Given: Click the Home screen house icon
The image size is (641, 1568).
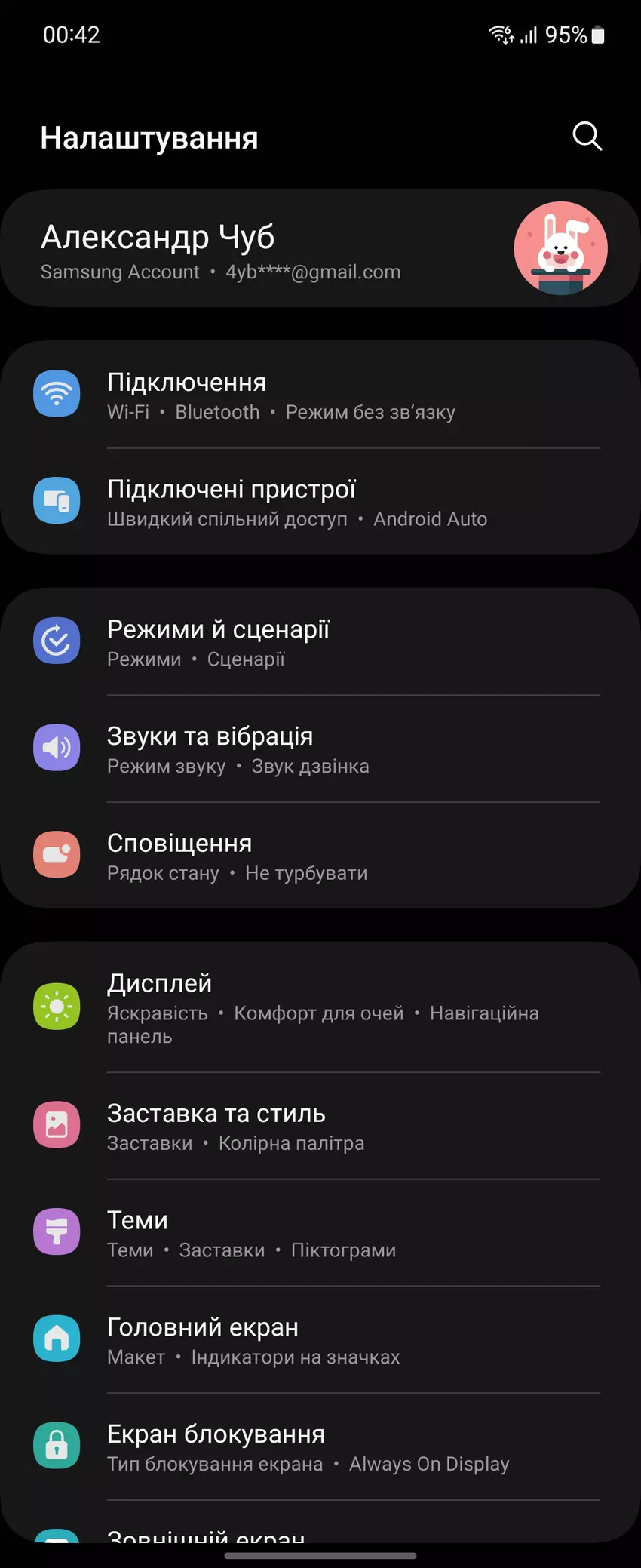Looking at the screenshot, I should coord(57,1339).
